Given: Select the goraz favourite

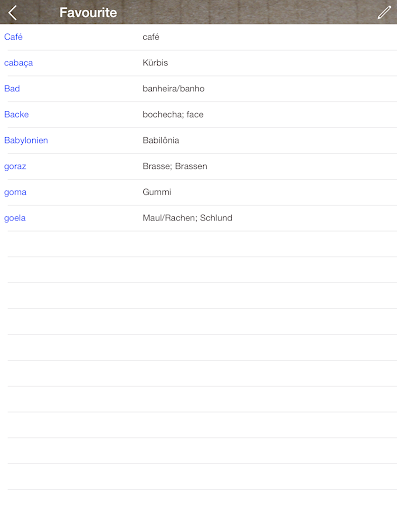Looking at the screenshot, I should tap(199, 166).
